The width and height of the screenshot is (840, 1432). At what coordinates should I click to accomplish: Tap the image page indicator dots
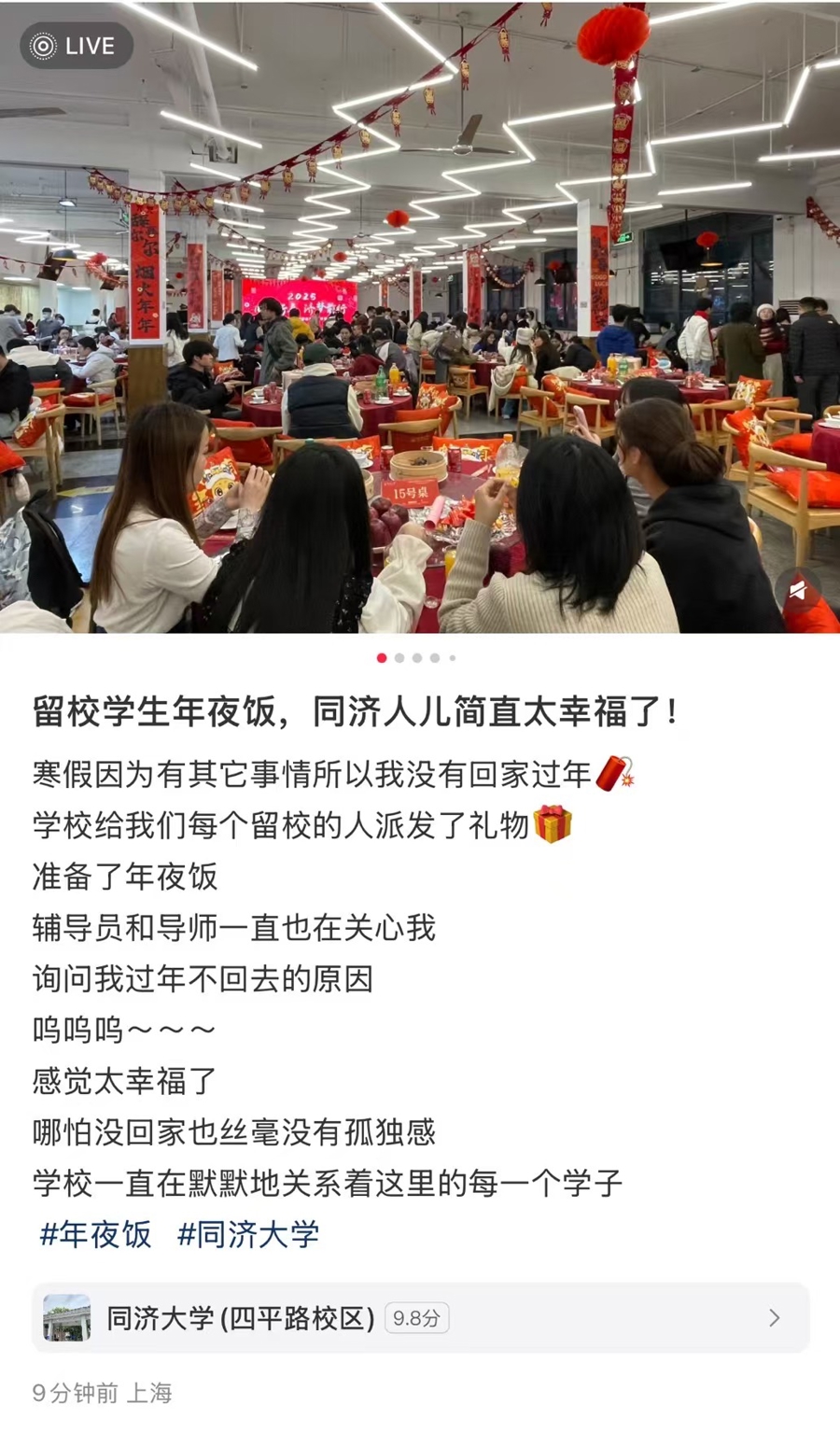click(x=416, y=658)
